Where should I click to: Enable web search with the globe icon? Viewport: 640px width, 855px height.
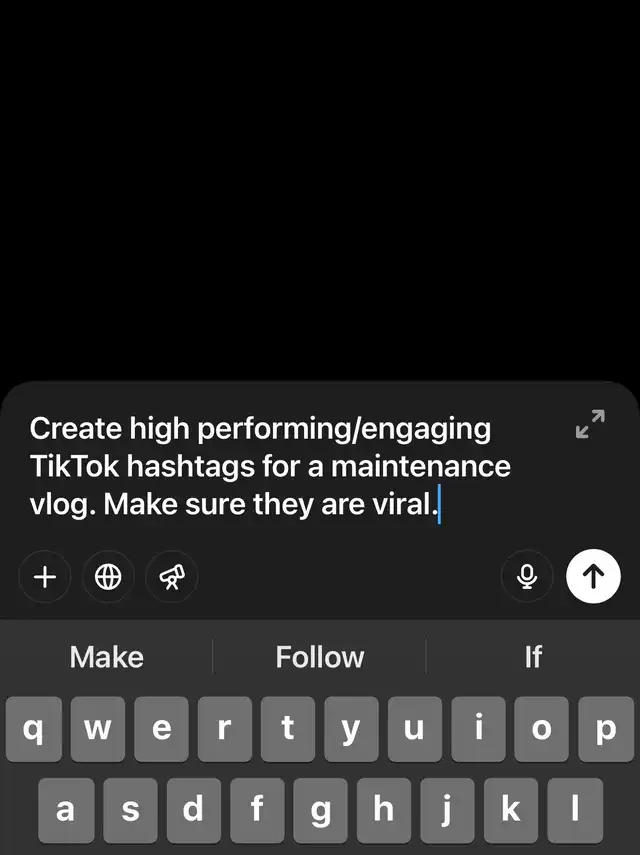108,577
